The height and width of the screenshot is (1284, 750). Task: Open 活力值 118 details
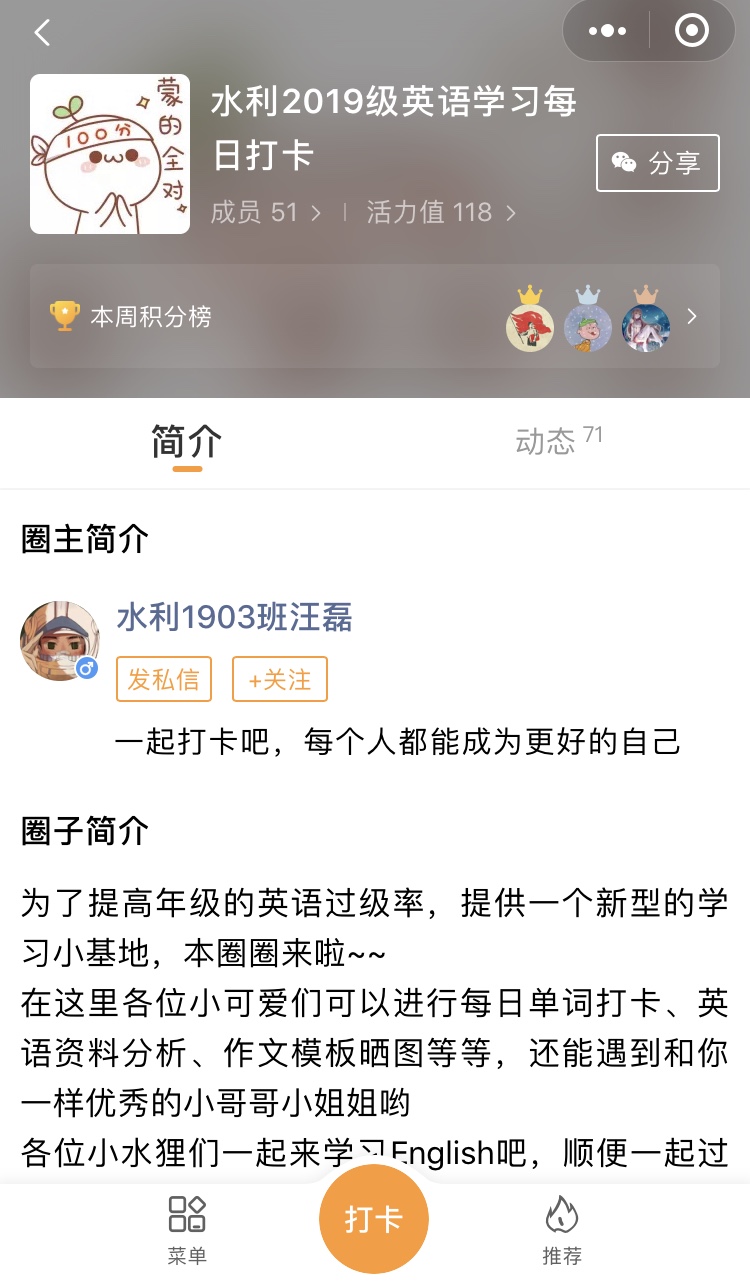[x=440, y=212]
